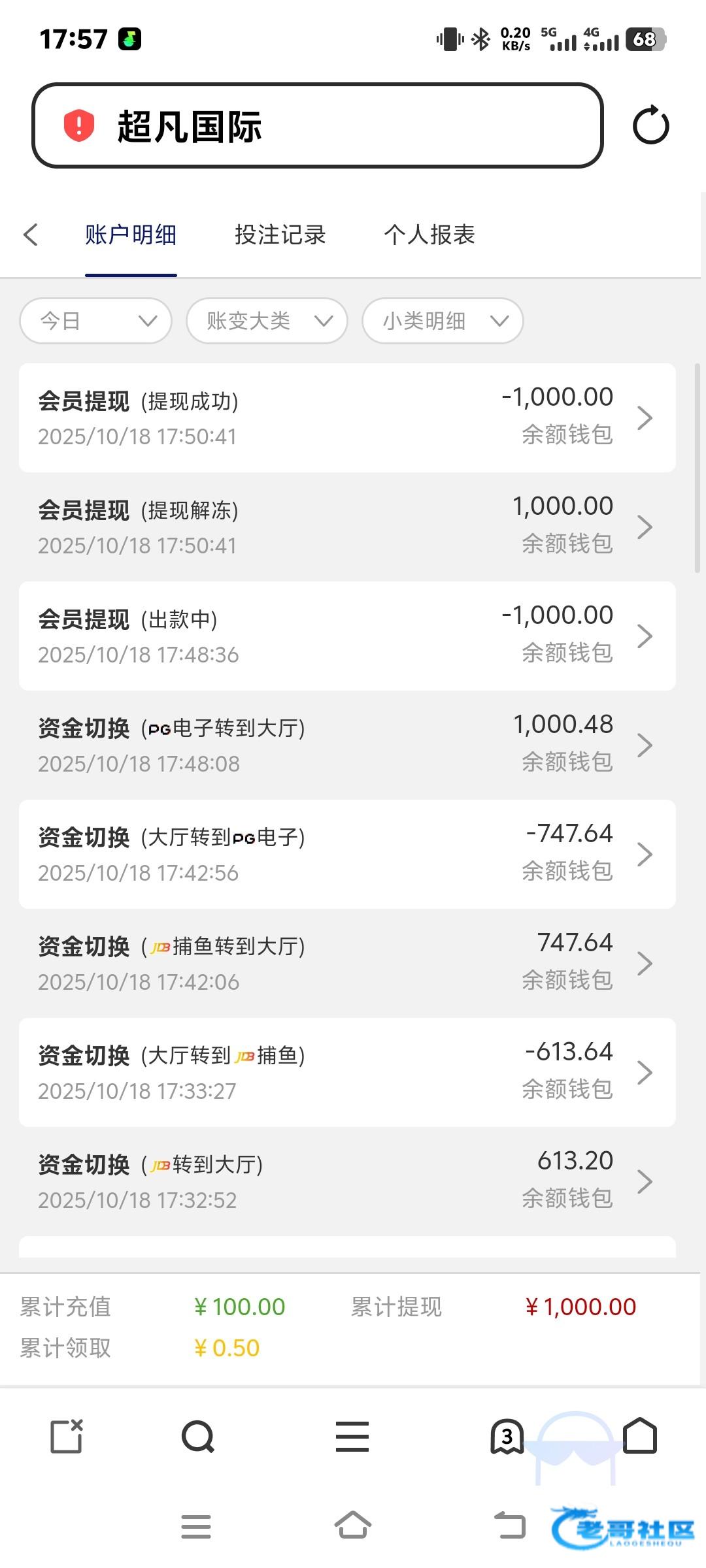Open the 账变大类 filter dropdown
706x1568 pixels.
pyautogui.click(x=267, y=321)
